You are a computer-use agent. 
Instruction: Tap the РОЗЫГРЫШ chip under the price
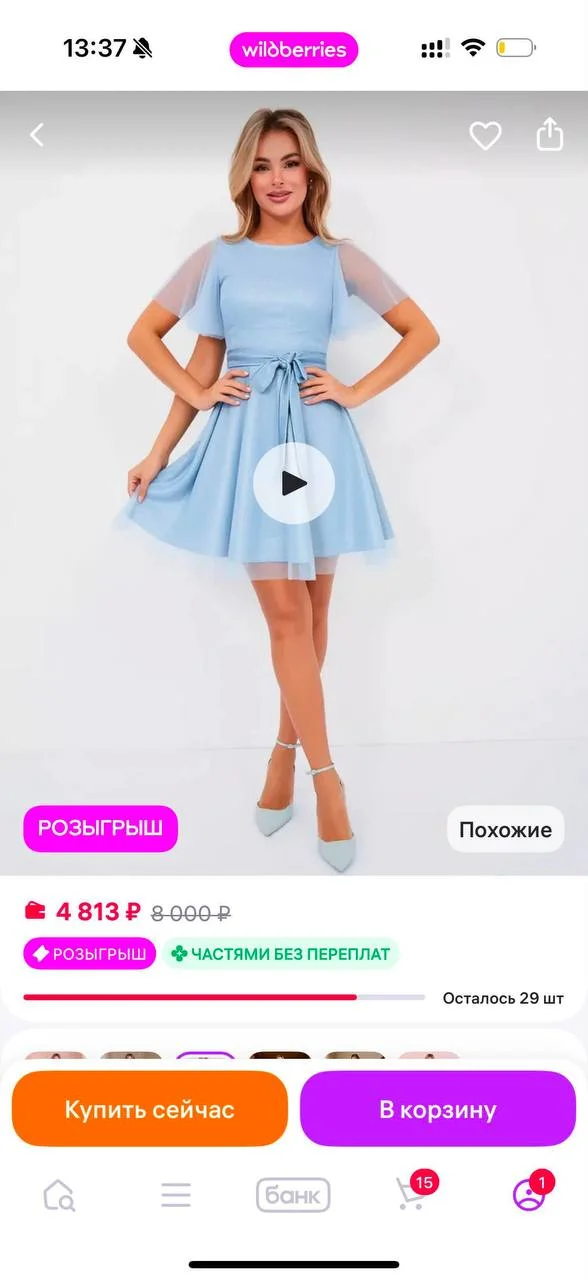coord(90,953)
